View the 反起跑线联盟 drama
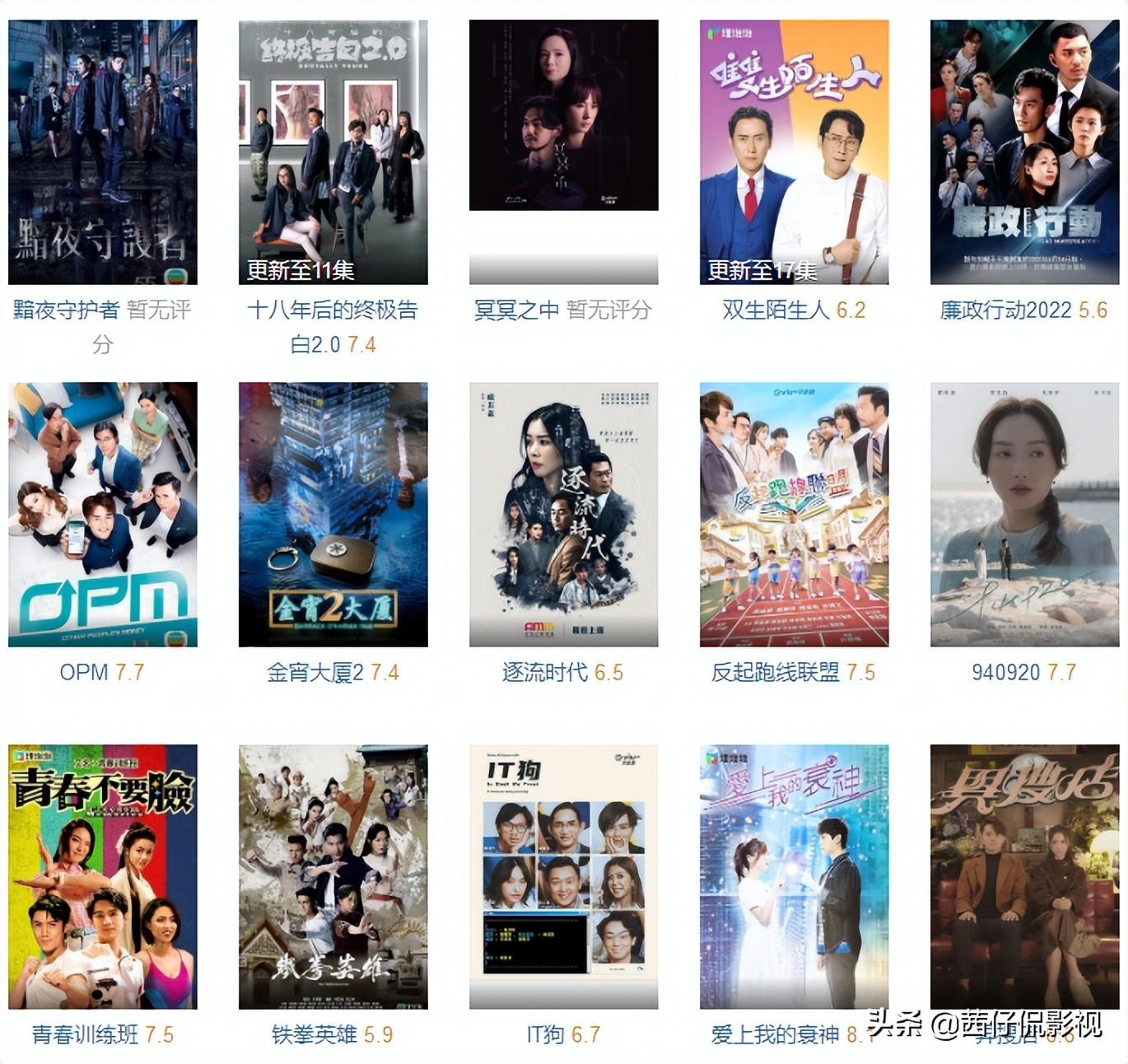This screenshot has height=1064, width=1128. [x=794, y=514]
